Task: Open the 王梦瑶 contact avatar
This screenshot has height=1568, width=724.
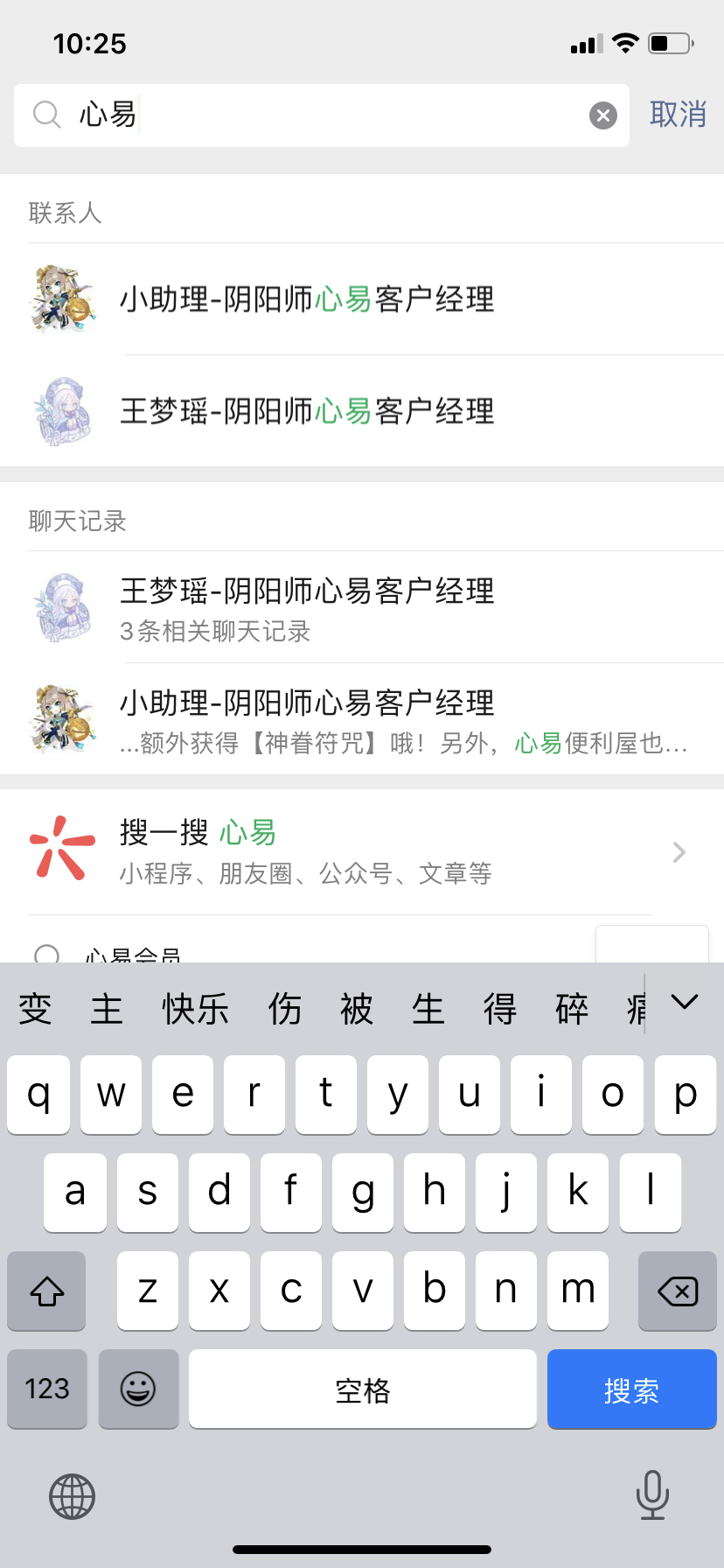Action: pyautogui.click(x=63, y=411)
